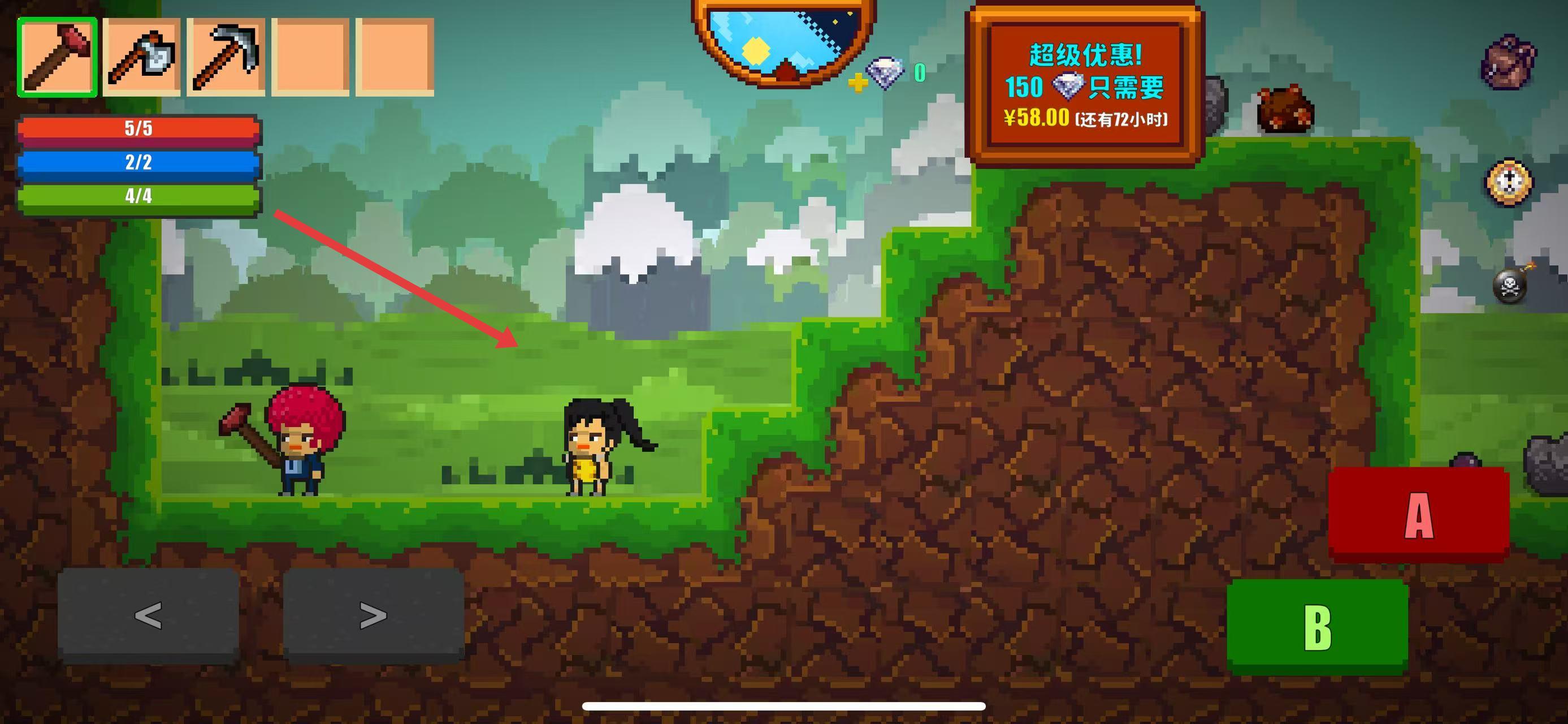This screenshot has height=724, width=1568.
Task: Hit the green B action button
Action: (x=1317, y=627)
